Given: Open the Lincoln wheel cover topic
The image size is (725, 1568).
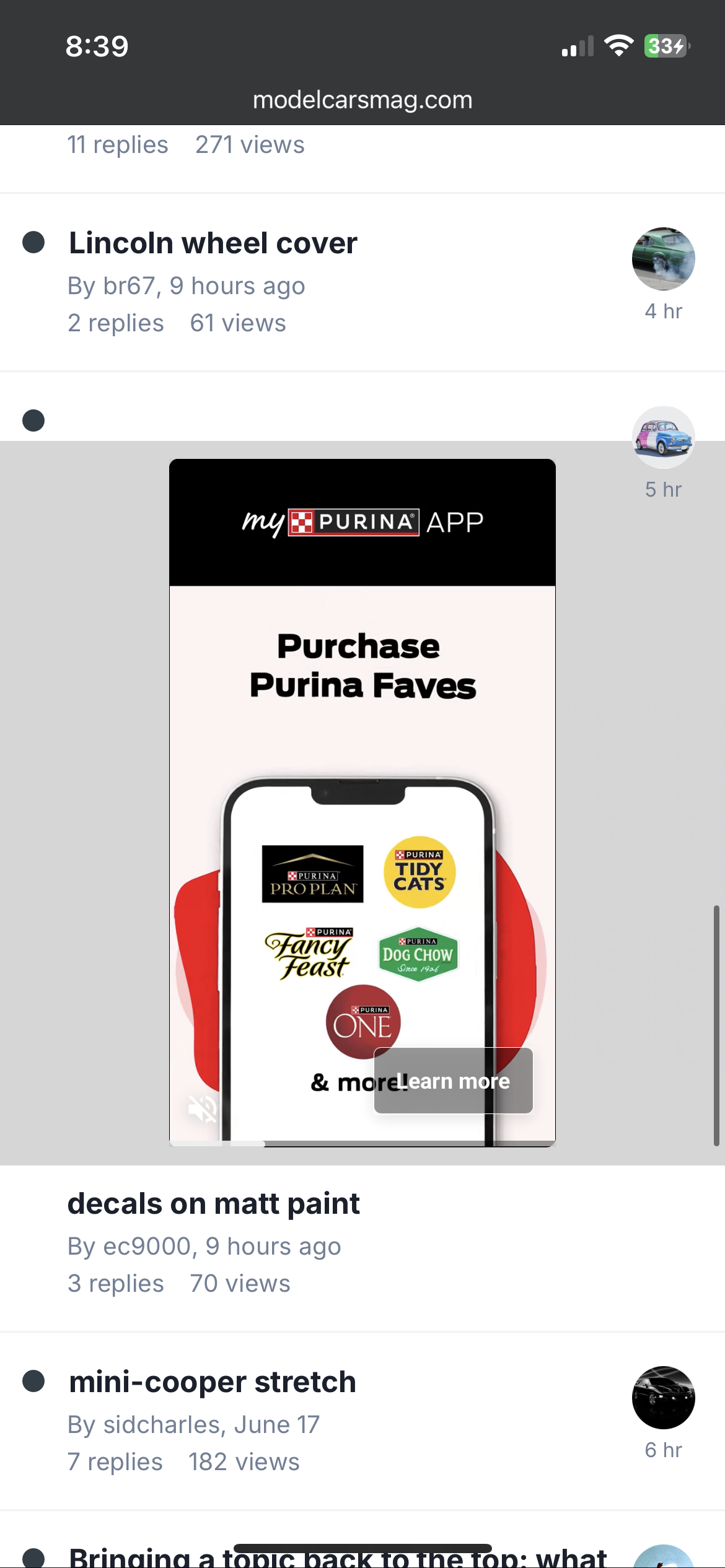Looking at the screenshot, I should coord(213,243).
